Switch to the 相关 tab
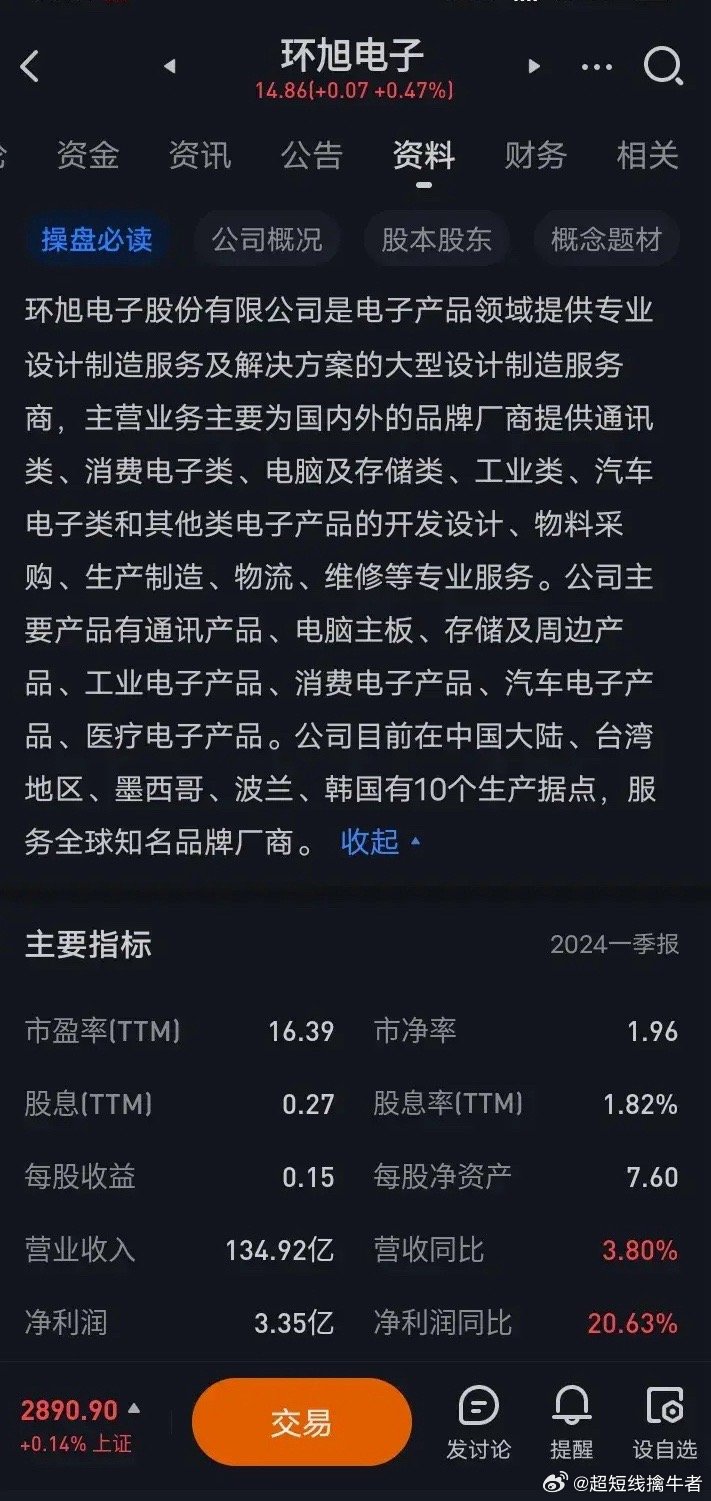Image resolution: width=711 pixels, height=1501 pixels. [648, 155]
